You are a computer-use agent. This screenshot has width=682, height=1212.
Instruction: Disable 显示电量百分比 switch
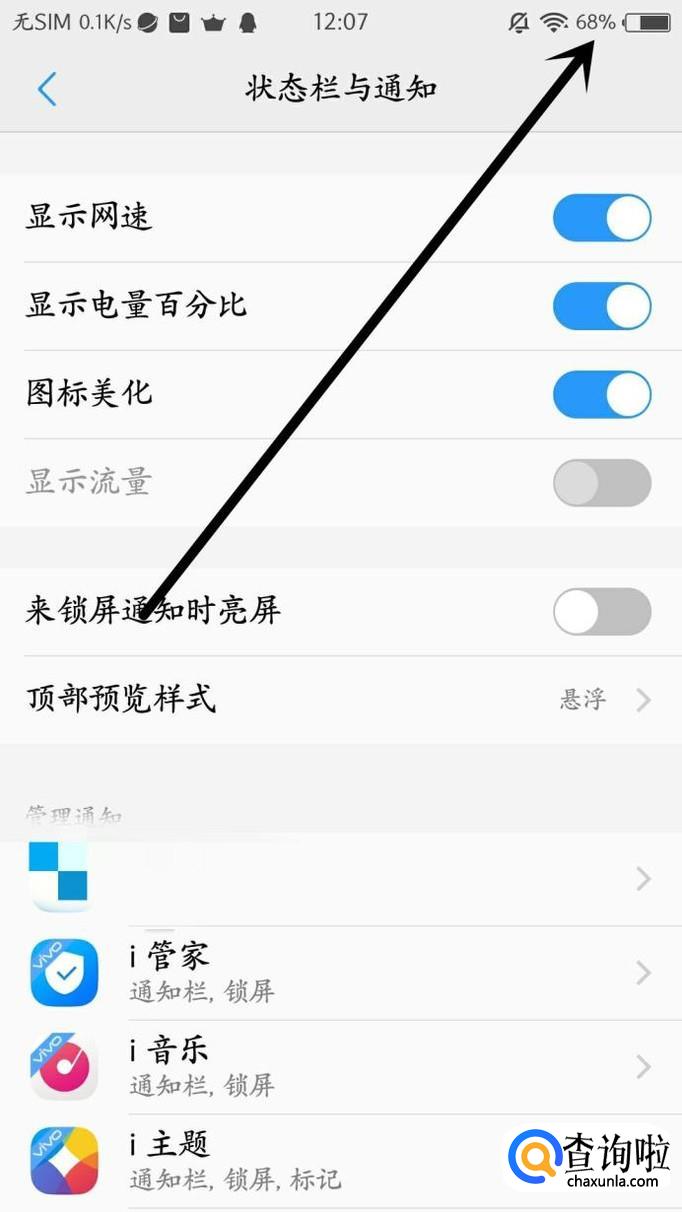(x=602, y=306)
